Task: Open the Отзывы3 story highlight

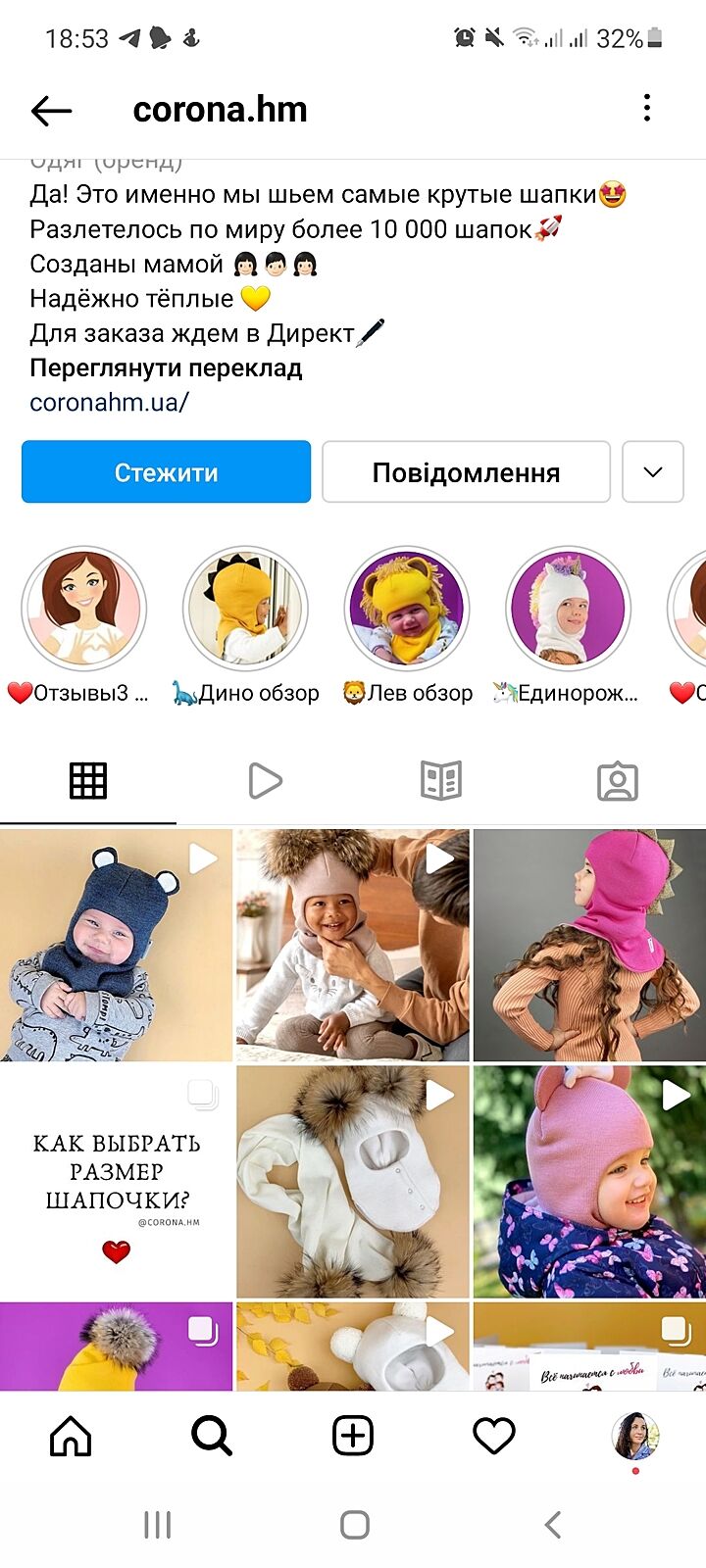Action: 84,610
